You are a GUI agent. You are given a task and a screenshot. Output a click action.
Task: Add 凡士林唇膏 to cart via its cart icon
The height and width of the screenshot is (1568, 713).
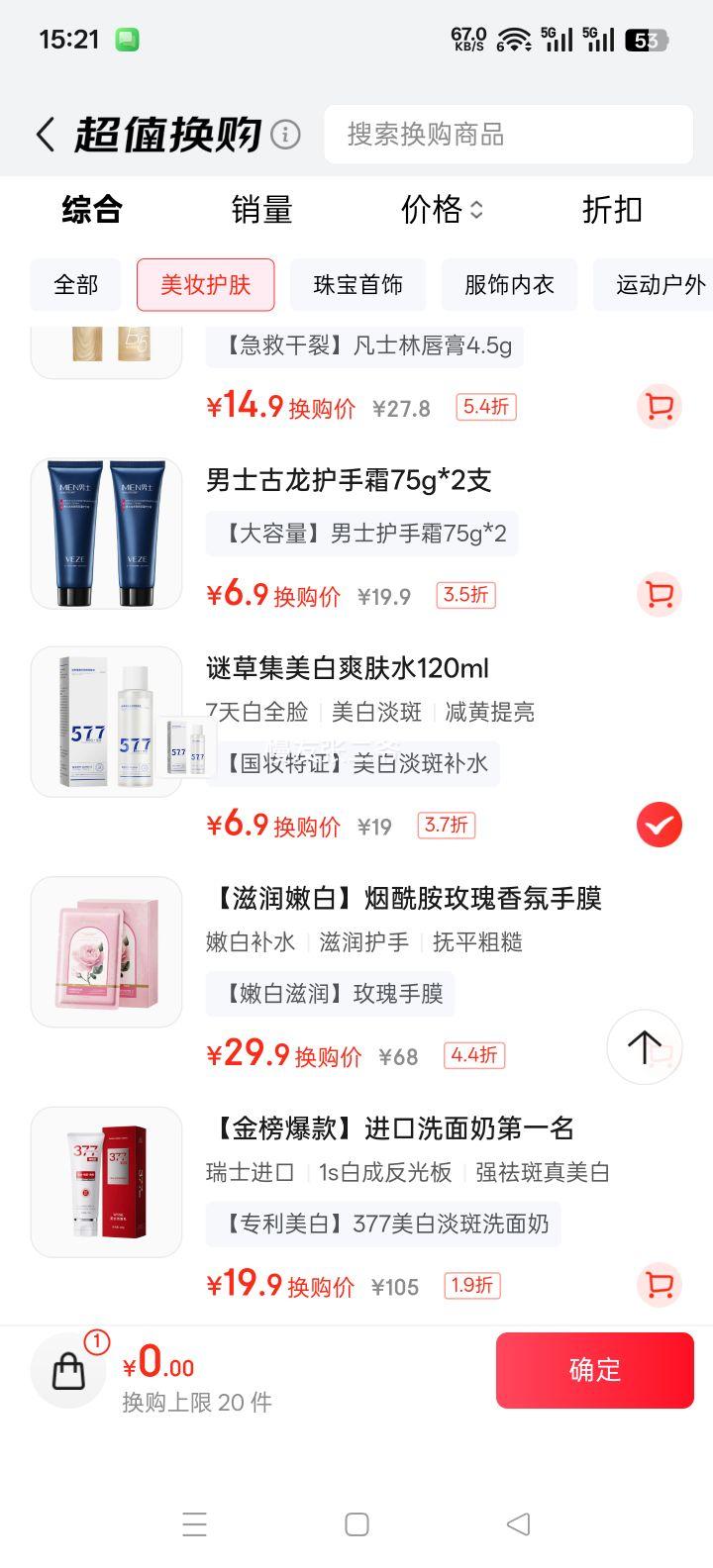[x=659, y=407]
